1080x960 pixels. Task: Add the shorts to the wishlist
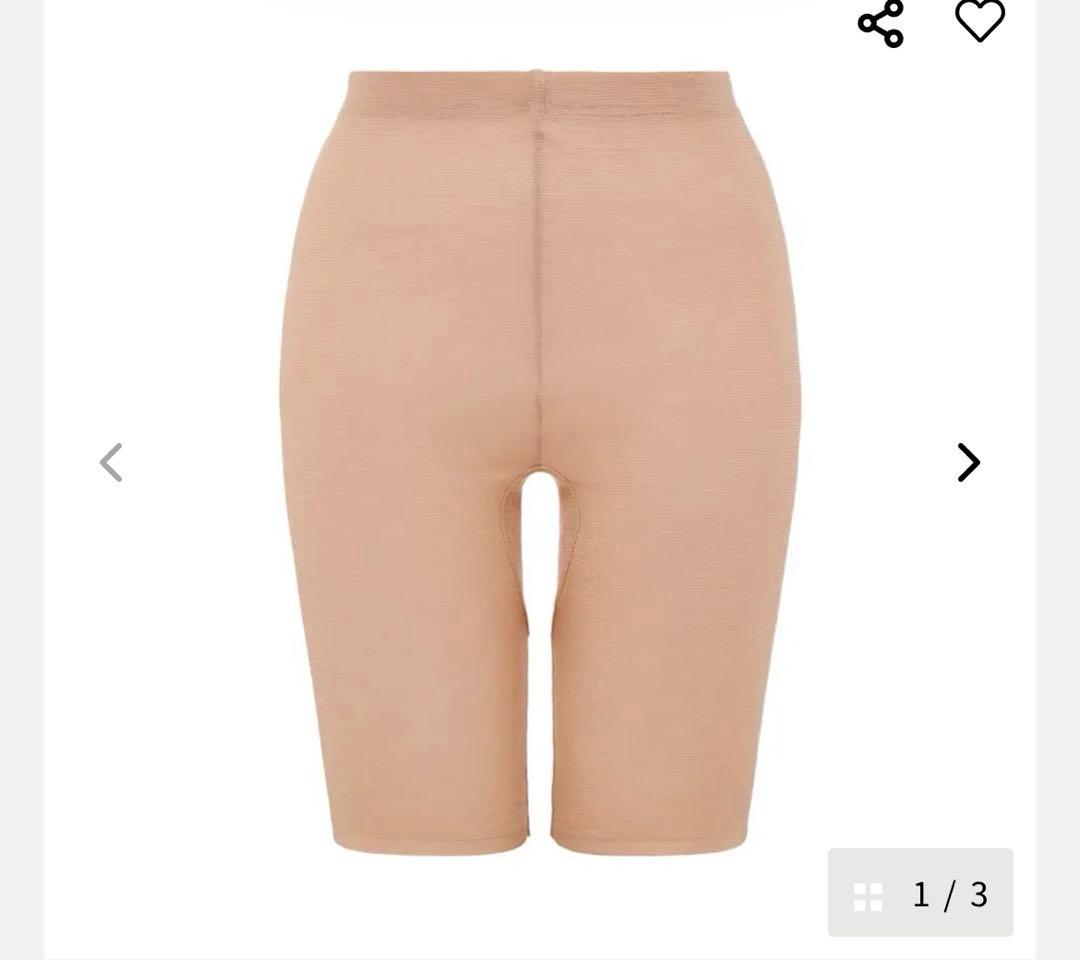(979, 20)
